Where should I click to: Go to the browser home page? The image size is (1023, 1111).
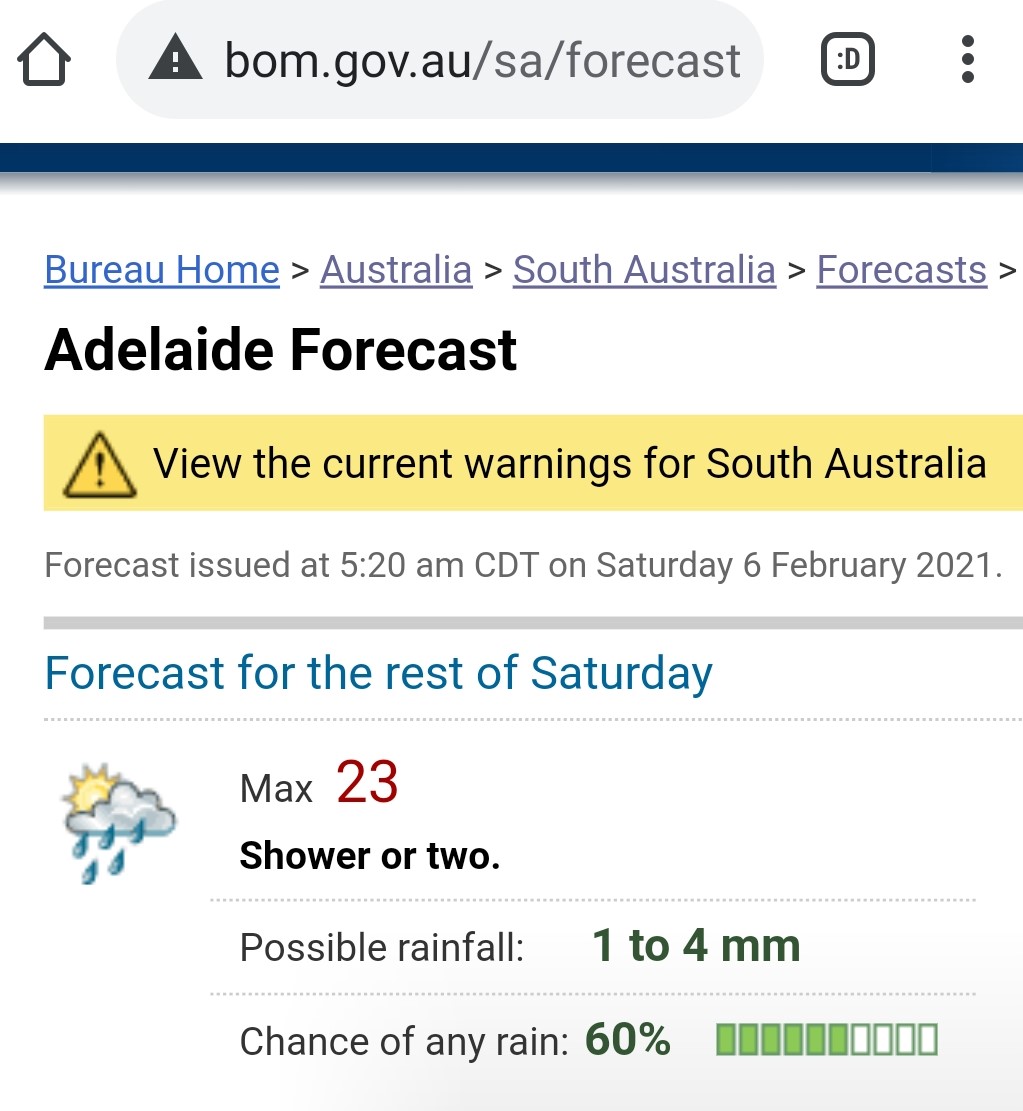pos(45,61)
